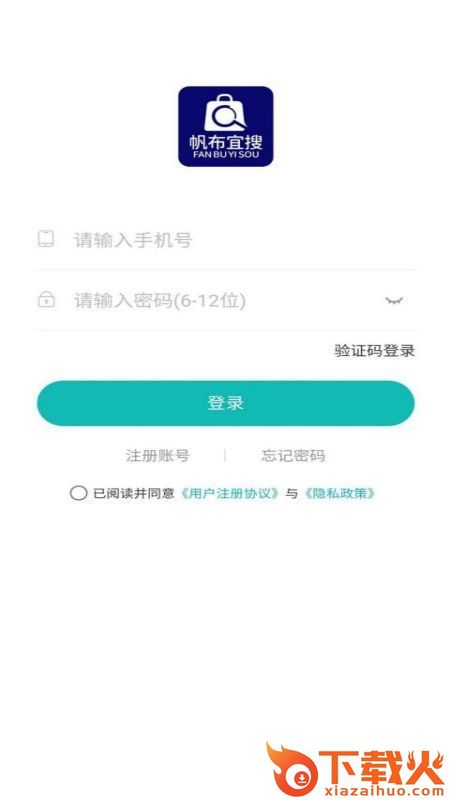Open the 《用户注册协议》 link
The width and height of the screenshot is (450, 800).
230,493
